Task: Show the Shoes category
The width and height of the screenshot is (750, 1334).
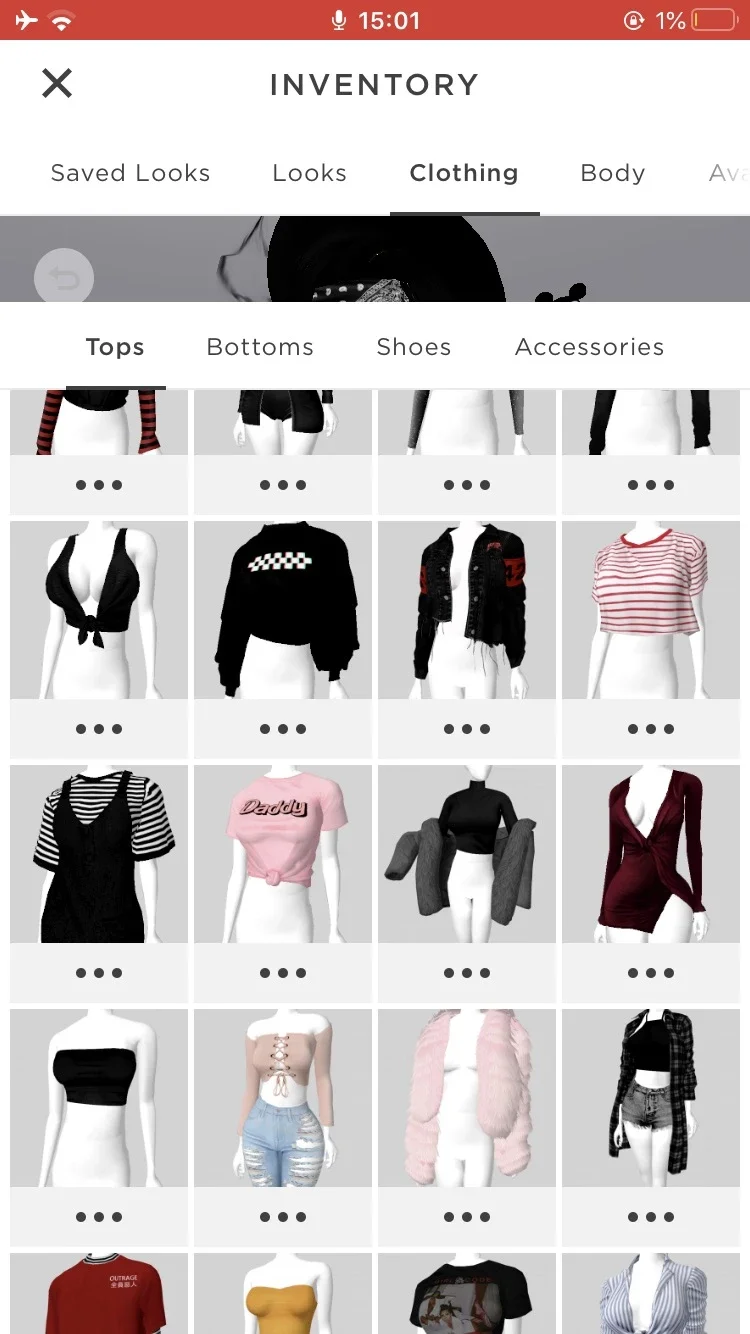Action: [x=414, y=347]
